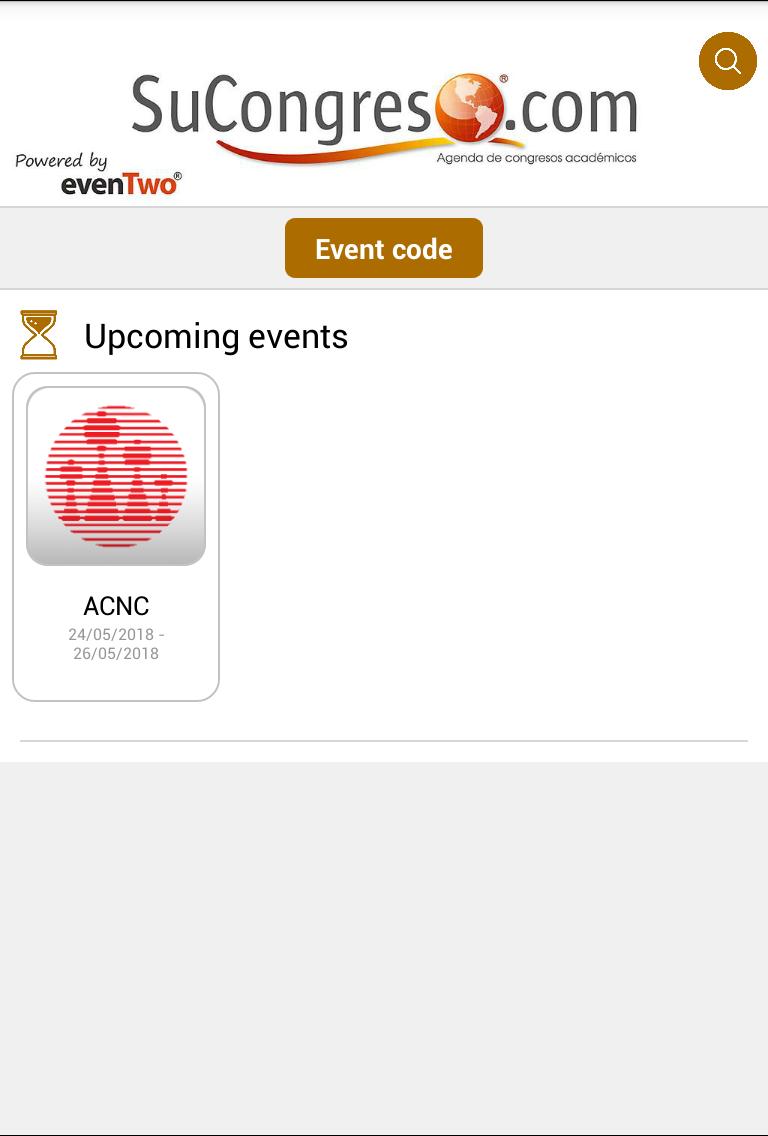Tap the Event code button

click(383, 248)
